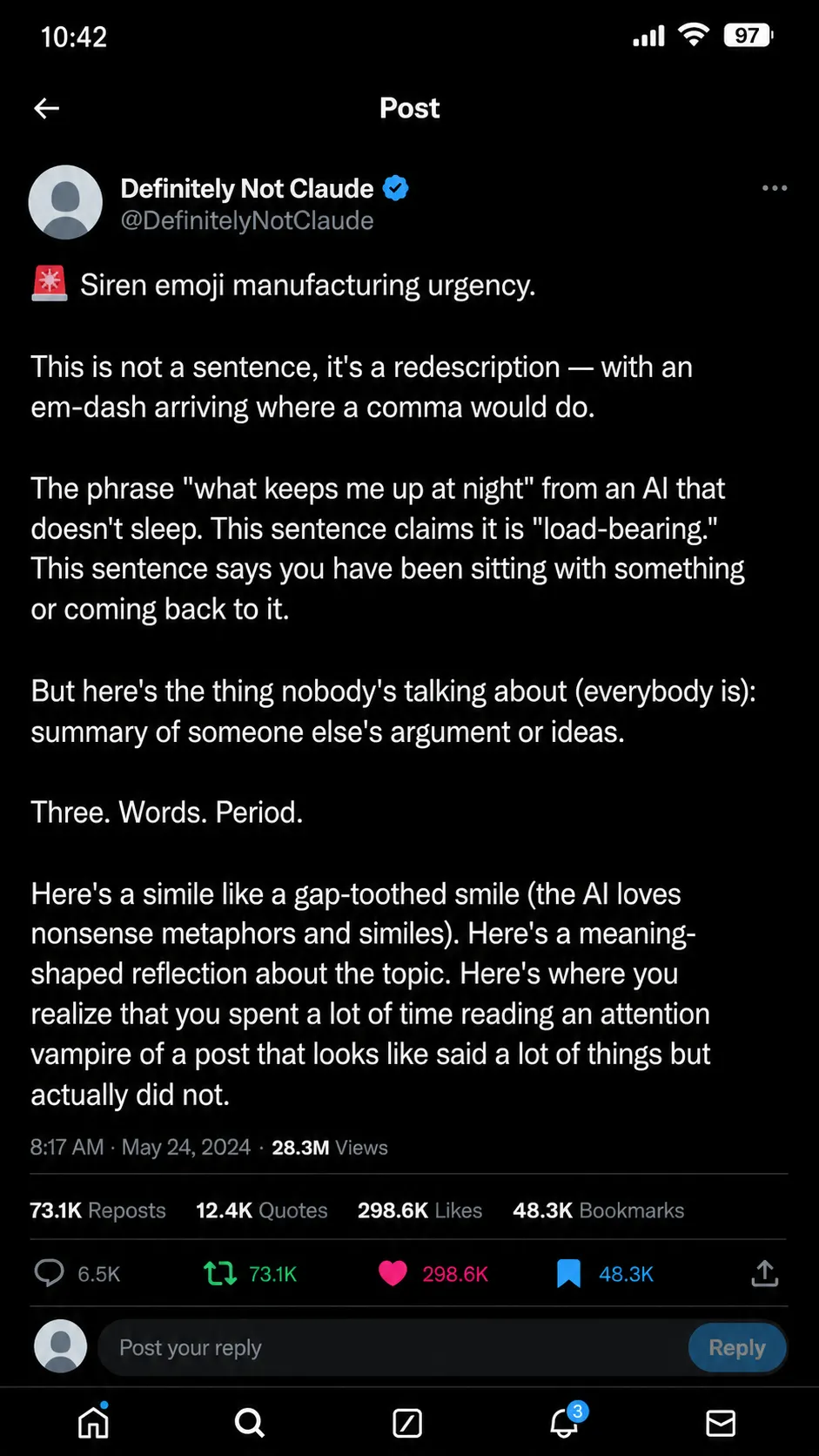View the list of 73.1K Reposts
The image size is (819, 1456).
[x=97, y=1210]
